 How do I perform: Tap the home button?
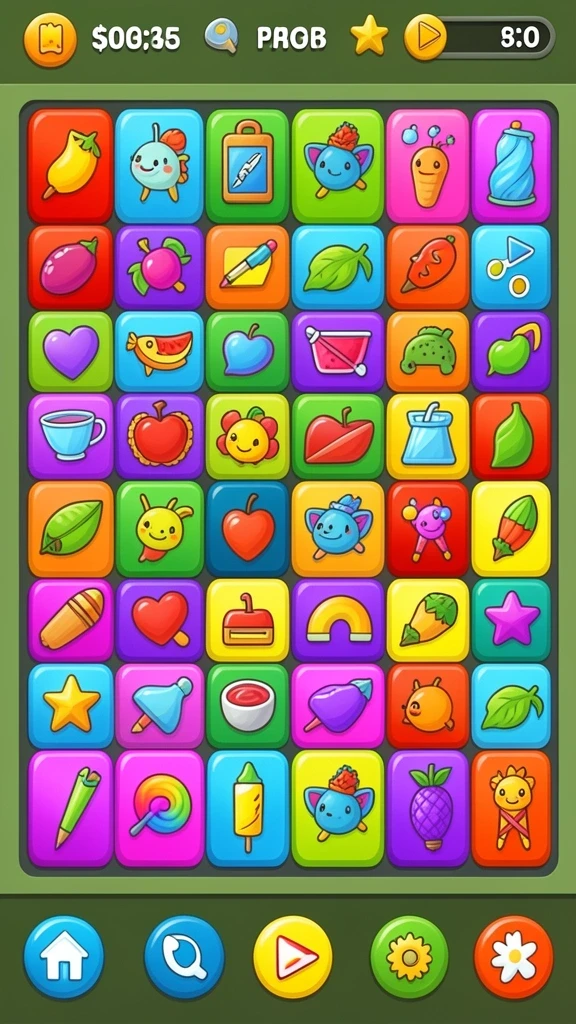[63, 957]
